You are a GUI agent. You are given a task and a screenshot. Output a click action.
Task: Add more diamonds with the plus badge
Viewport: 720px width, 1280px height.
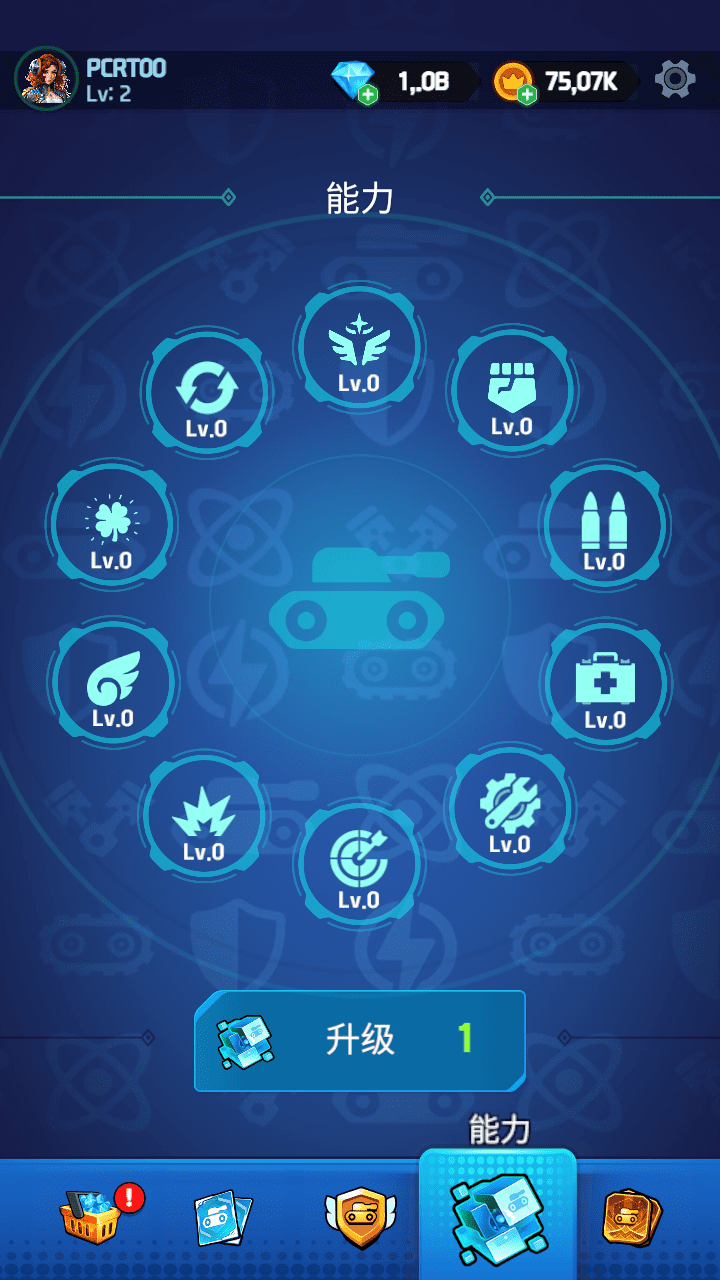tap(368, 96)
